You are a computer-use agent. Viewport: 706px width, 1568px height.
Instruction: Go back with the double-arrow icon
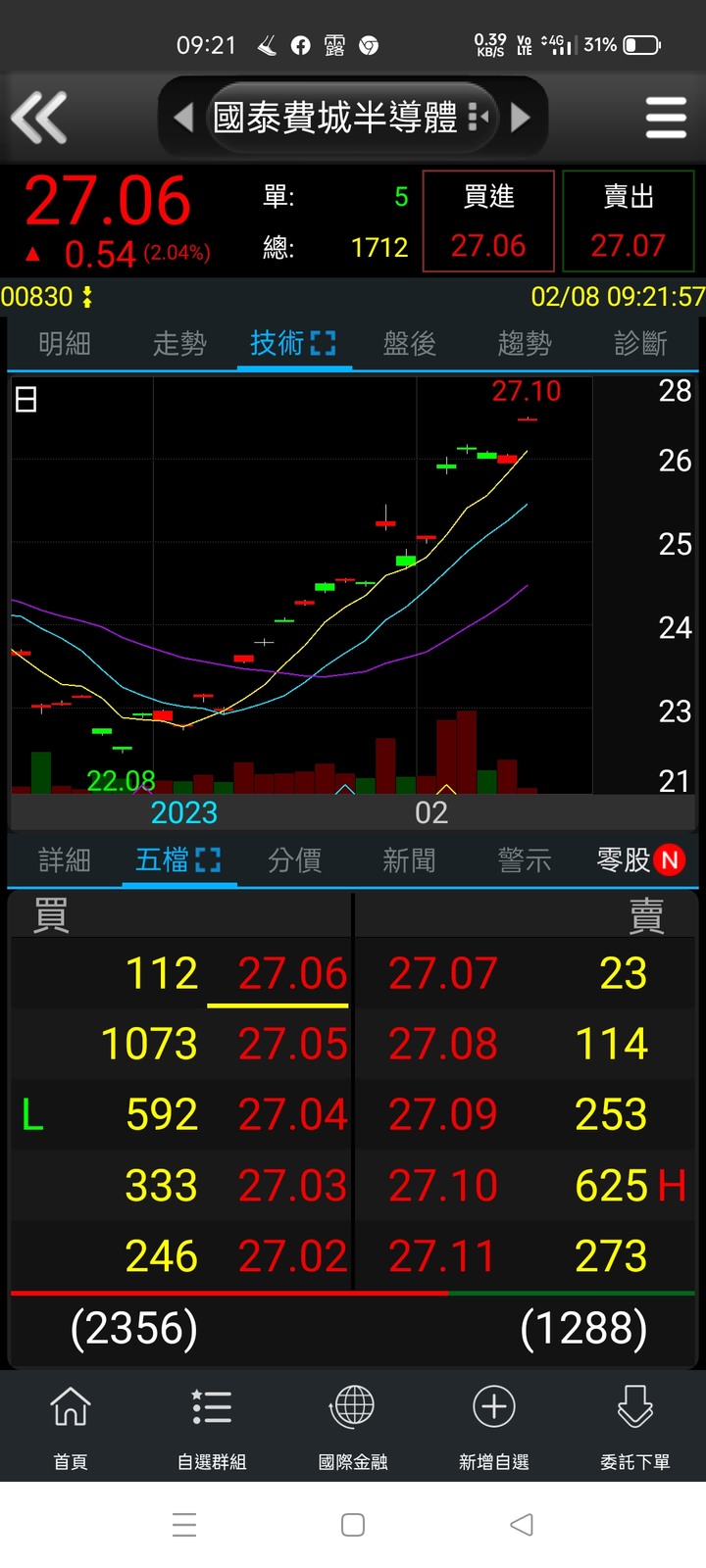click(39, 118)
